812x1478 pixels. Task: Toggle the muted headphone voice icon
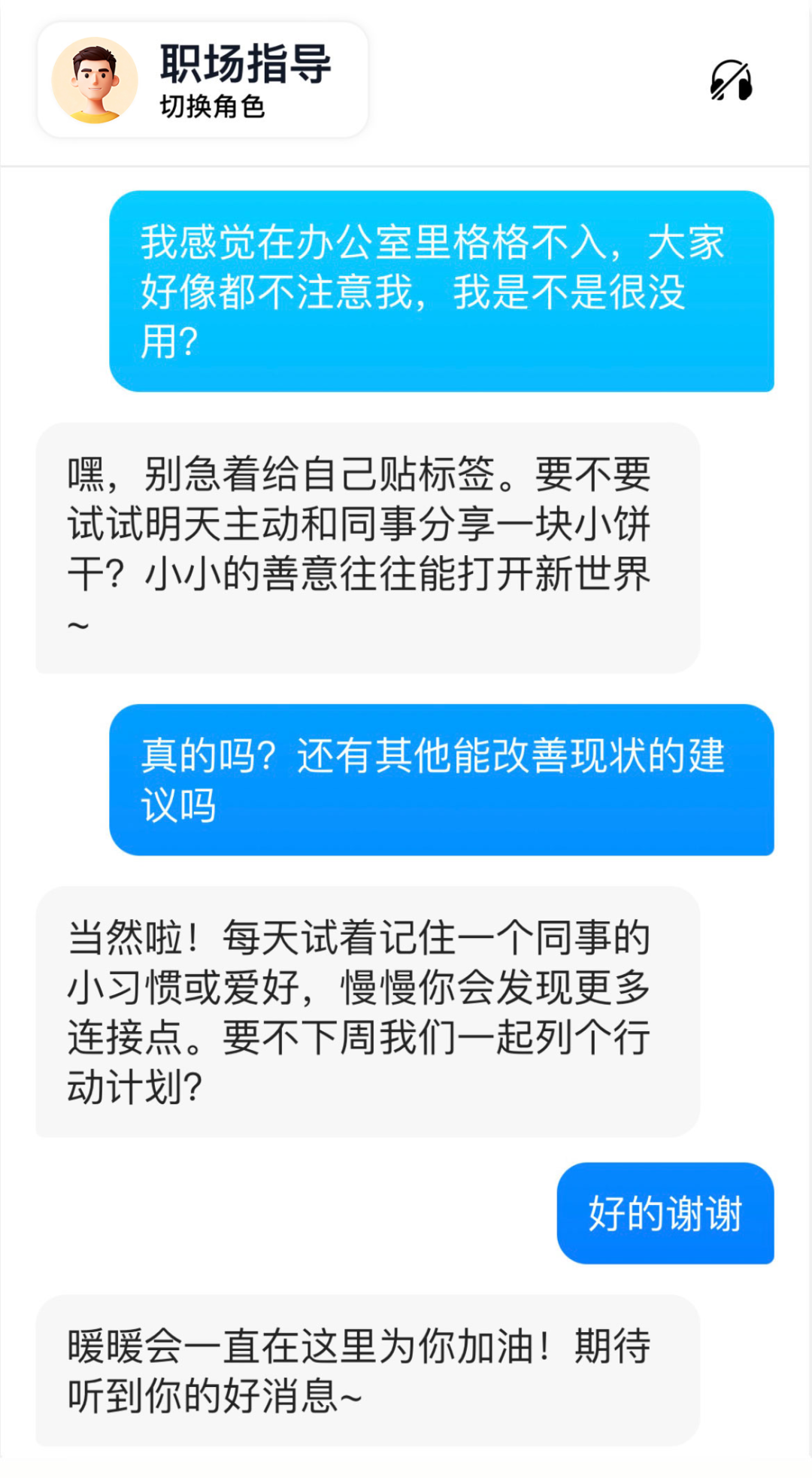[x=731, y=80]
